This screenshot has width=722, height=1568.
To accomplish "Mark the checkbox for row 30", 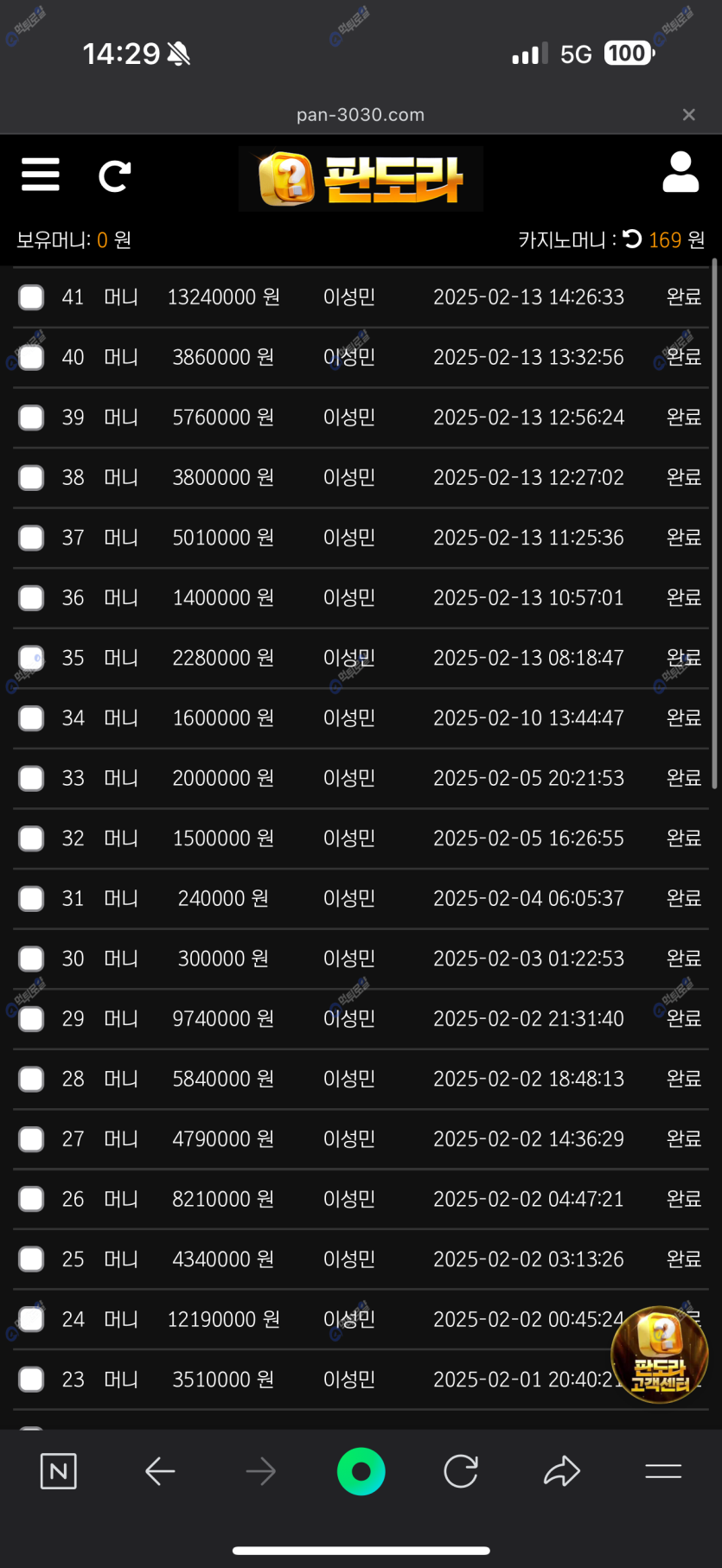I will (x=32, y=959).
